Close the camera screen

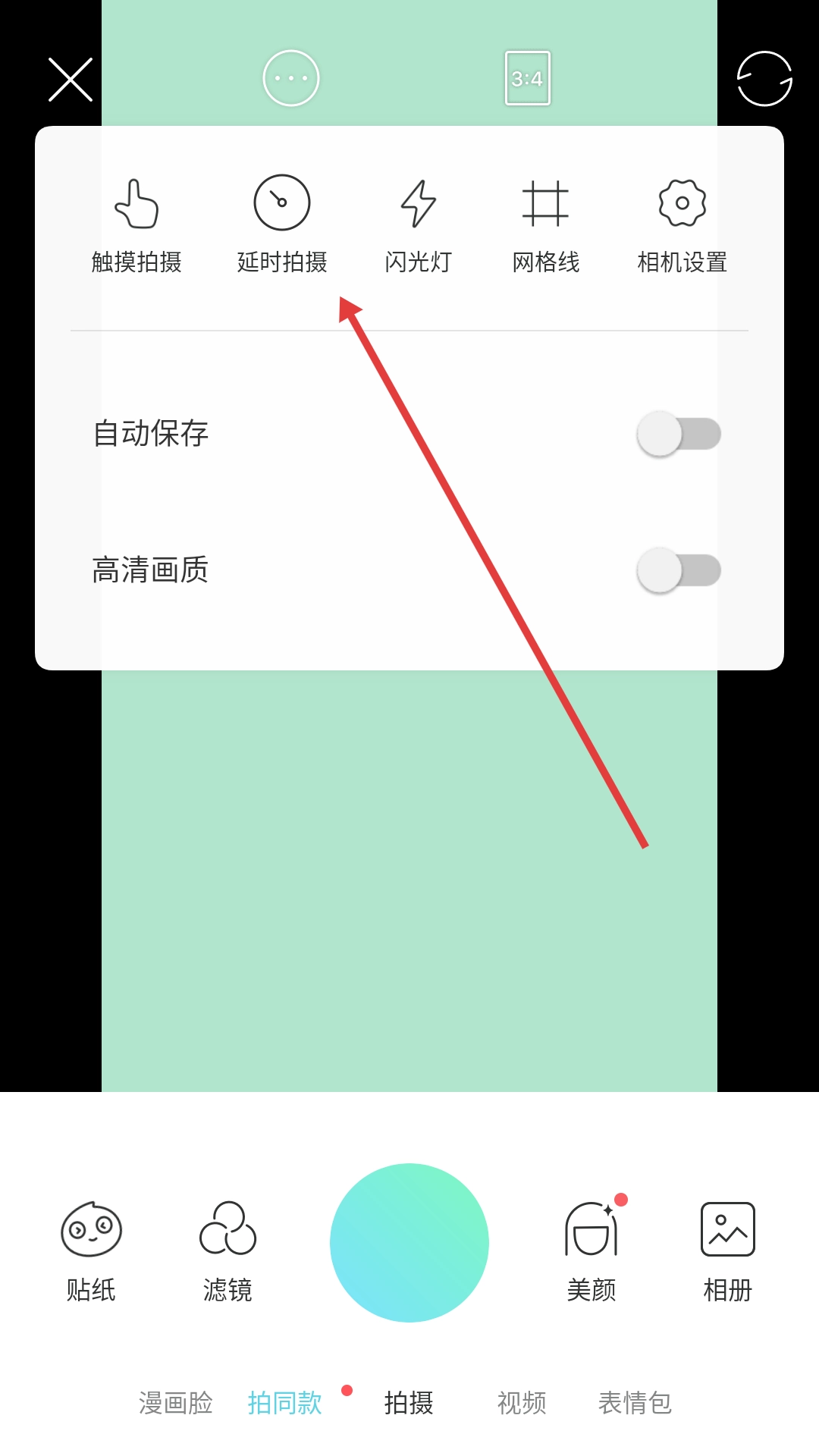pyautogui.click(x=71, y=80)
